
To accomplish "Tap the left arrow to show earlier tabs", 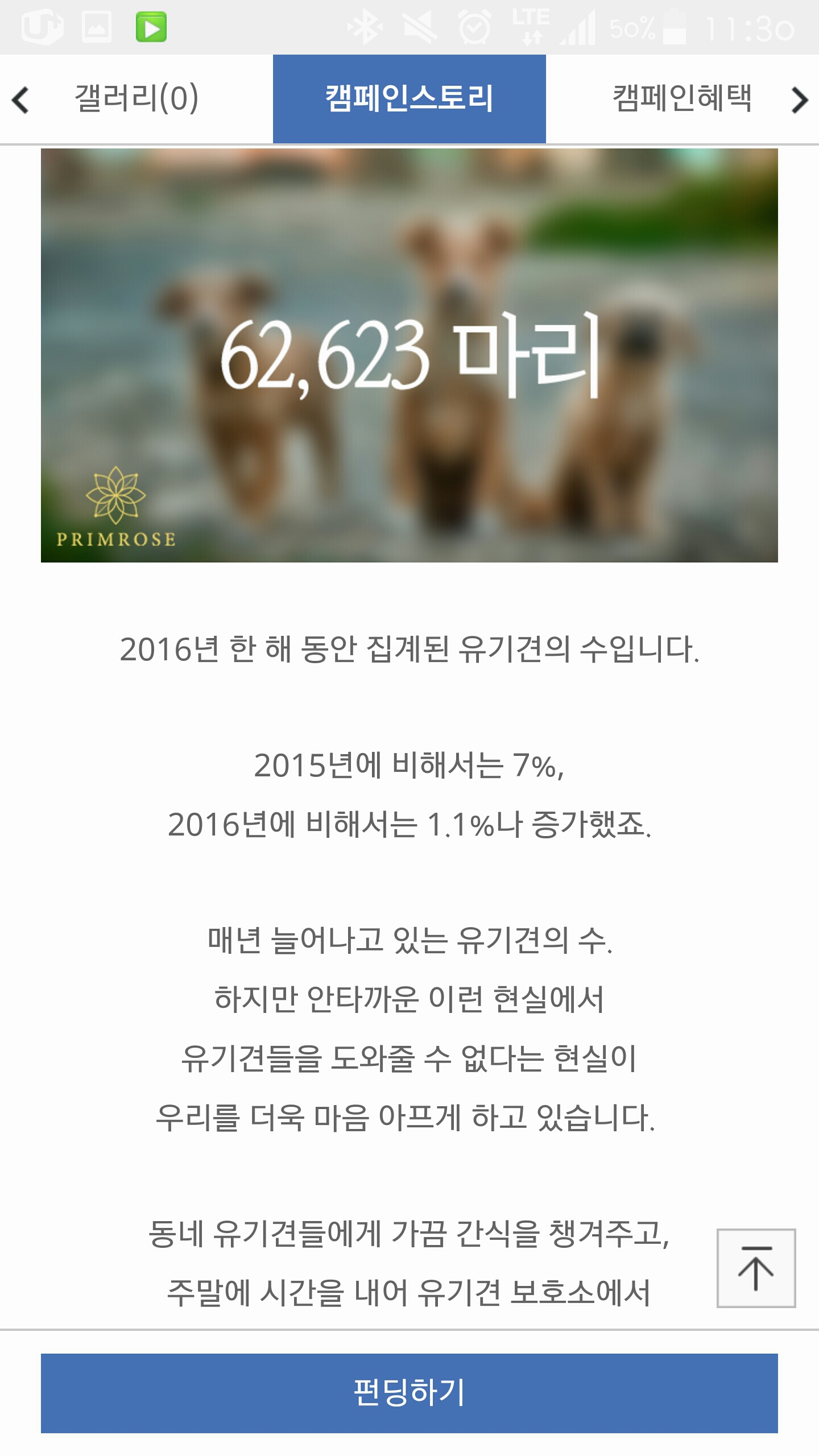I will coord(20,100).
